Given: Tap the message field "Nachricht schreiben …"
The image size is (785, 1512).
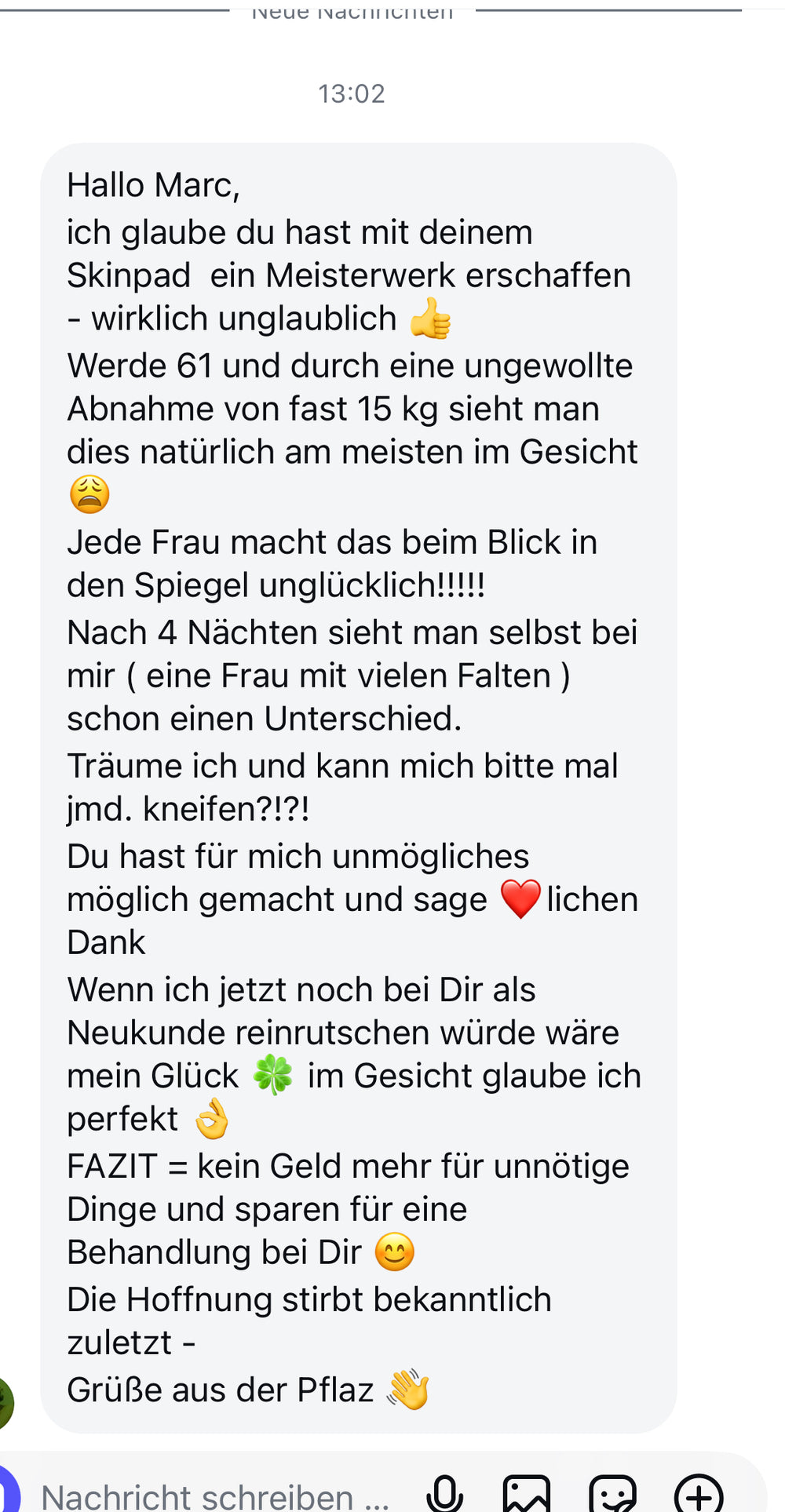Looking at the screenshot, I should [x=216, y=1496].
